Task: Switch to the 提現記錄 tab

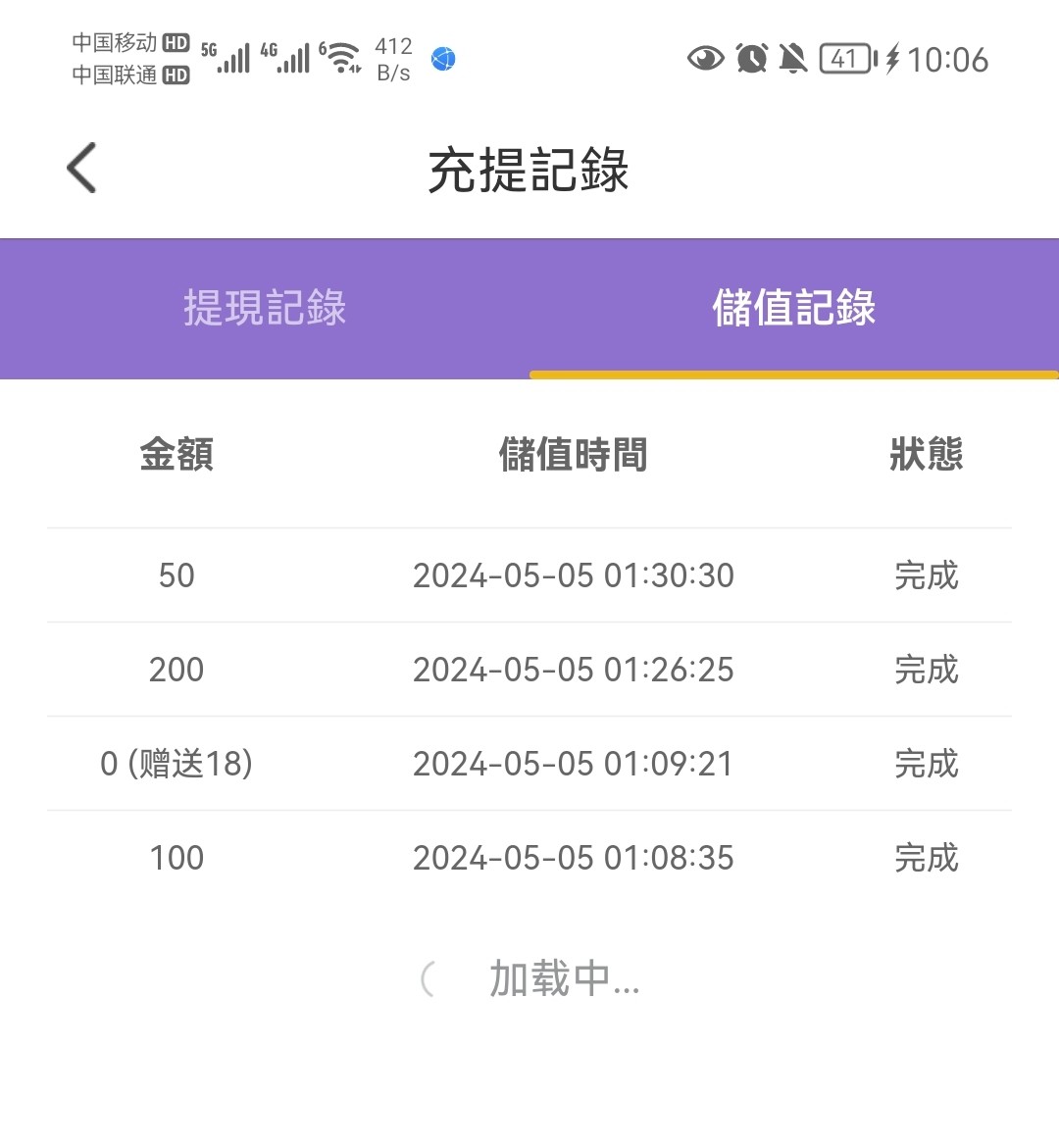Action: (263, 309)
